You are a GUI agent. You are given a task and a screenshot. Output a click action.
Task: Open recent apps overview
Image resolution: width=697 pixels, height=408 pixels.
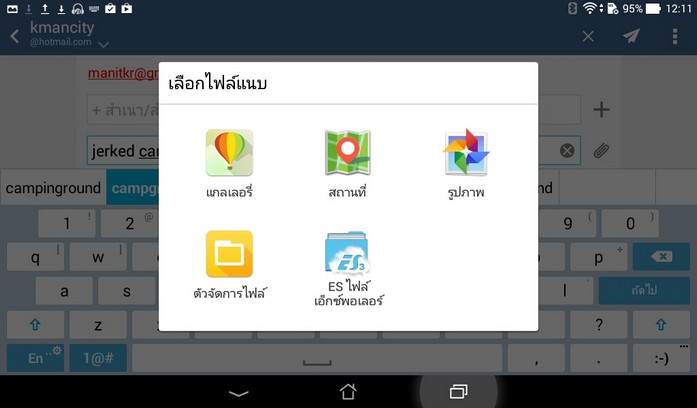tap(459, 391)
